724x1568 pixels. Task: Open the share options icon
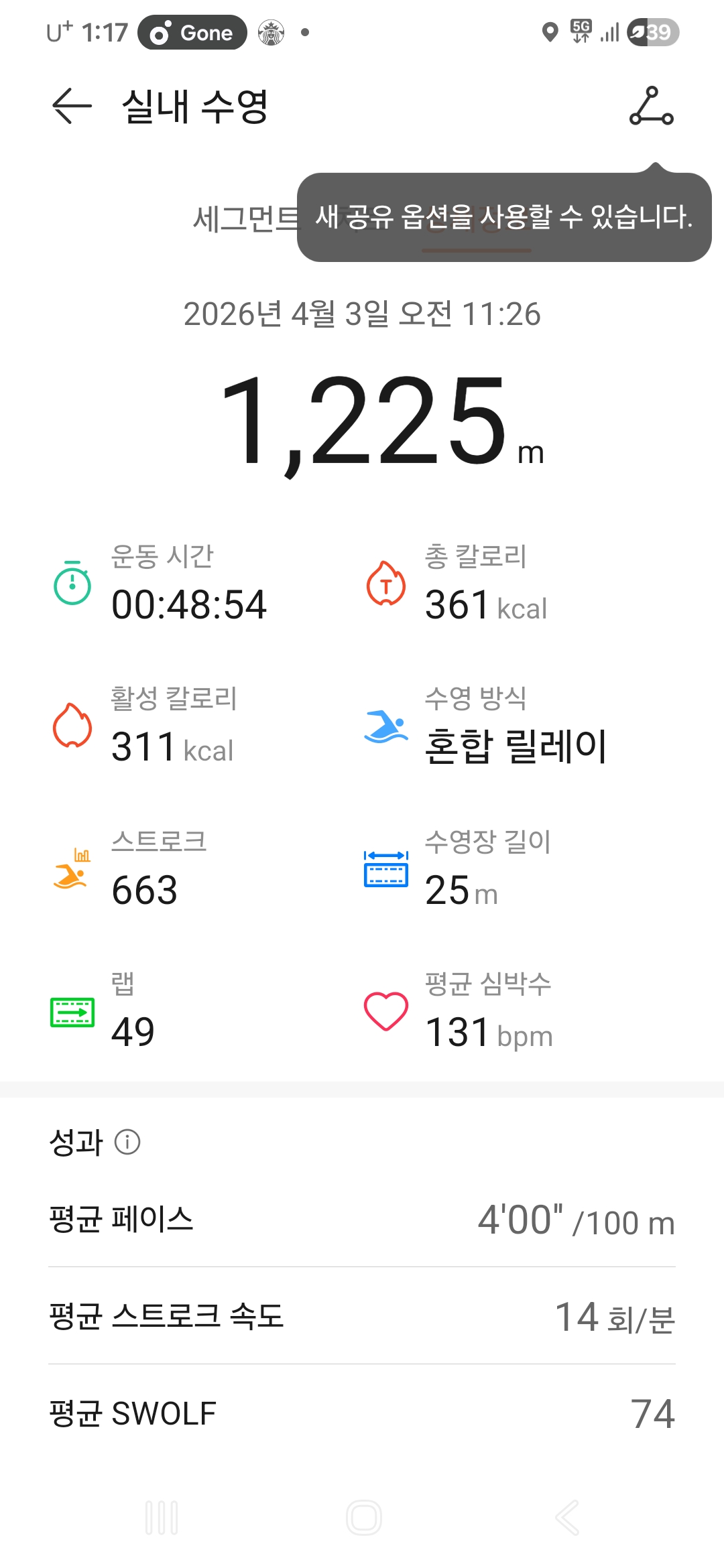(x=651, y=106)
